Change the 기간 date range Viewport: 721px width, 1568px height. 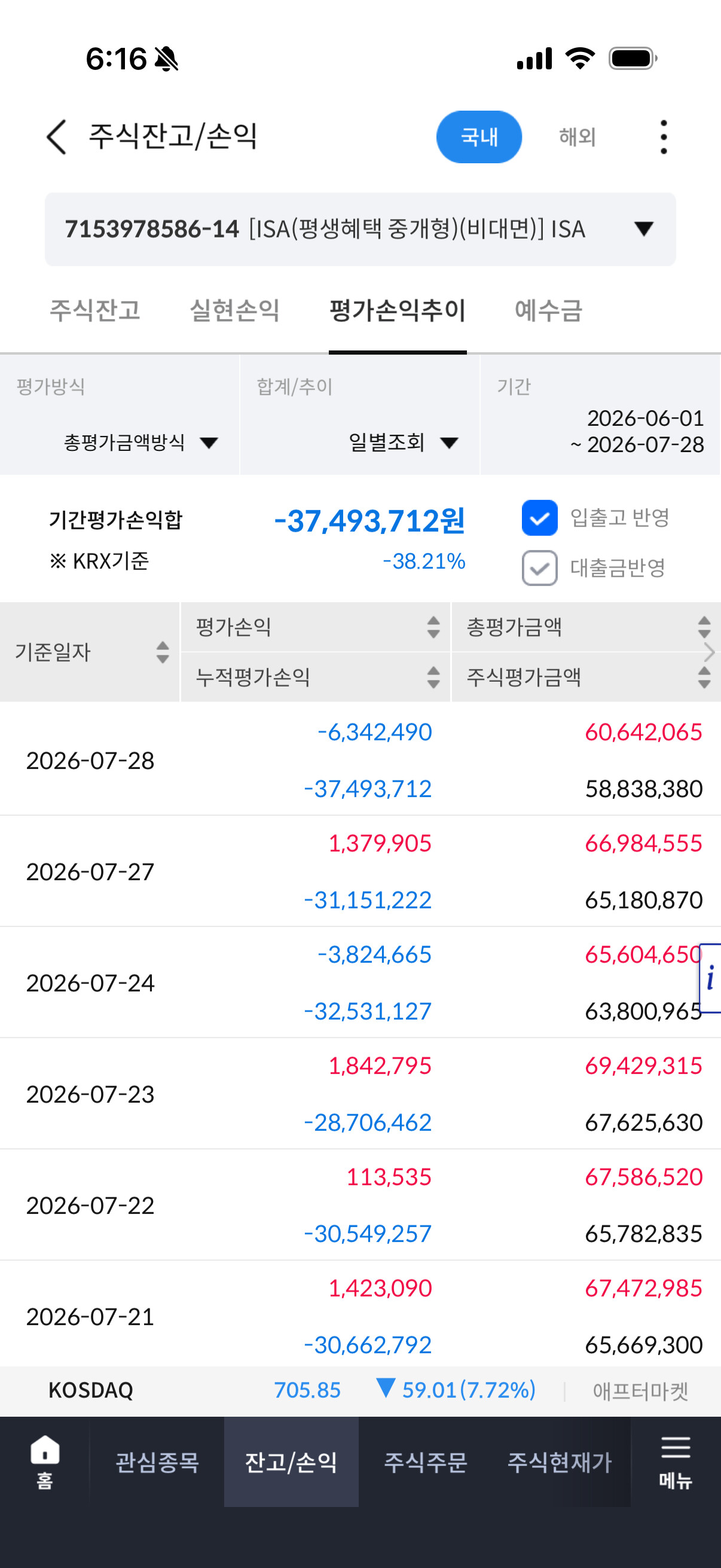tap(637, 432)
